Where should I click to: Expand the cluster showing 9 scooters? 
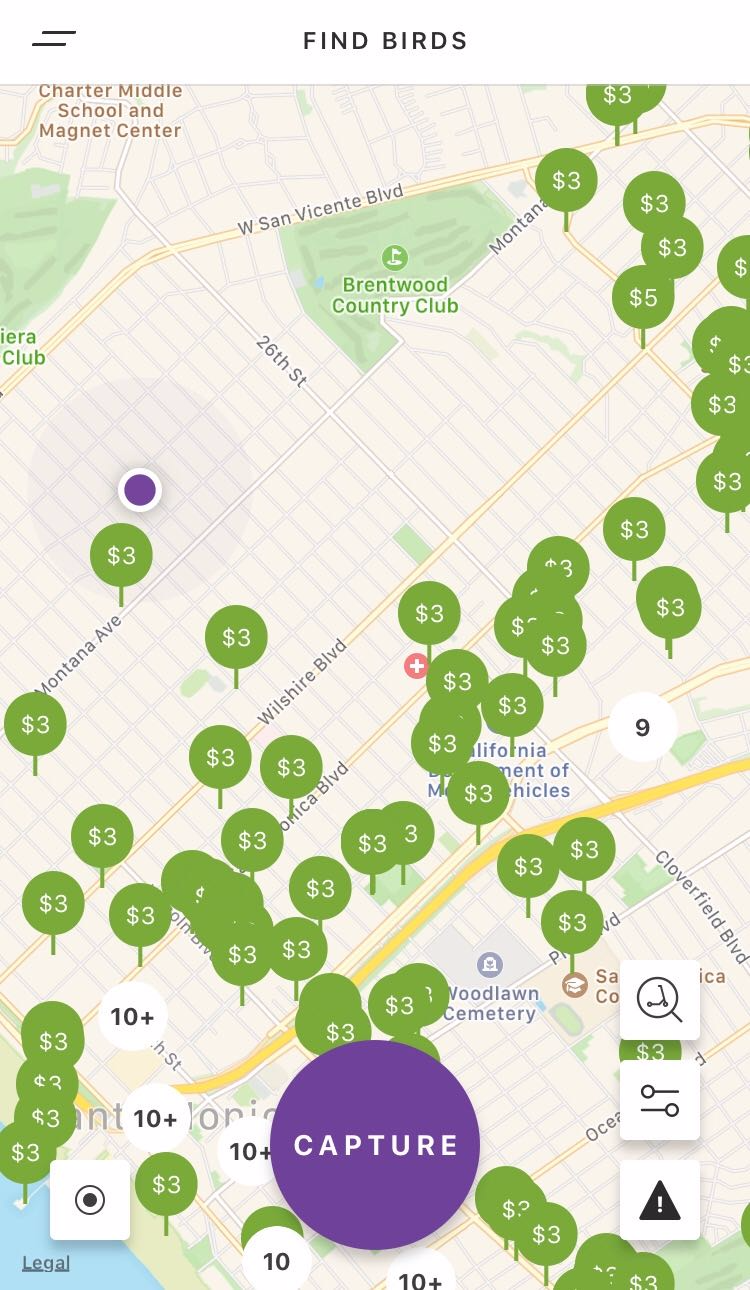[x=643, y=728]
